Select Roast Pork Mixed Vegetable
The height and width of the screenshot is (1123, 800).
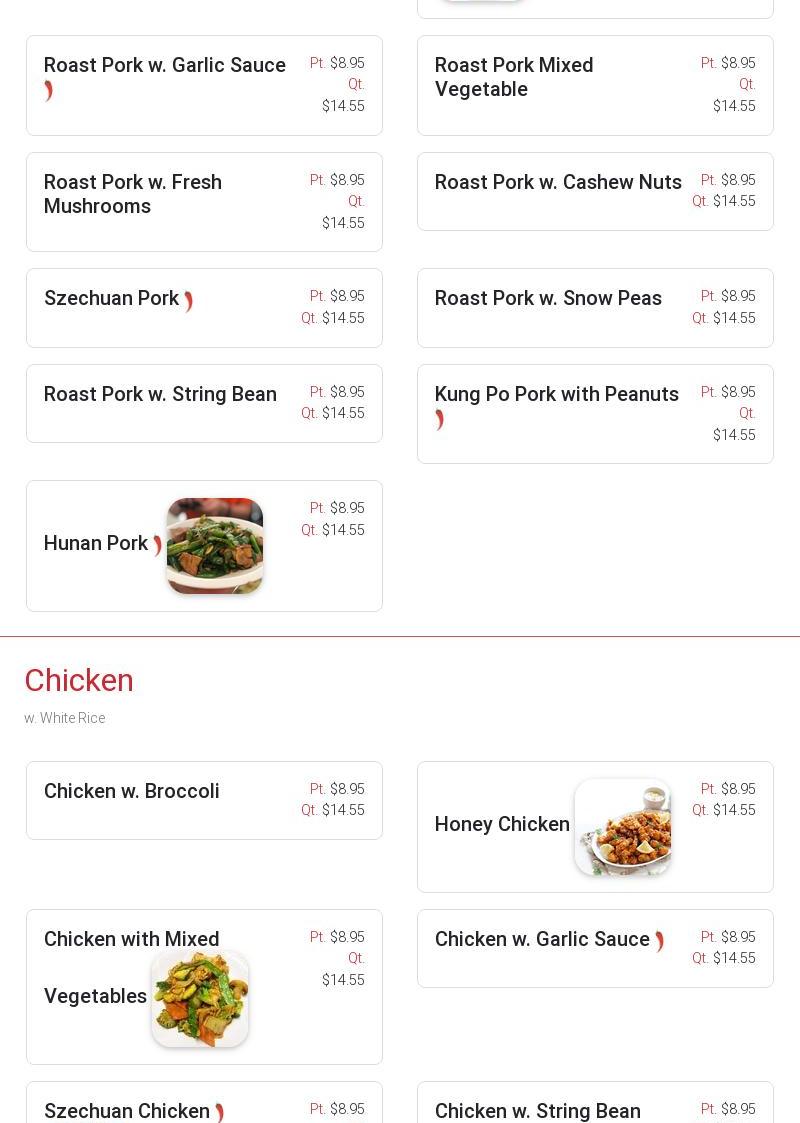click(x=514, y=77)
